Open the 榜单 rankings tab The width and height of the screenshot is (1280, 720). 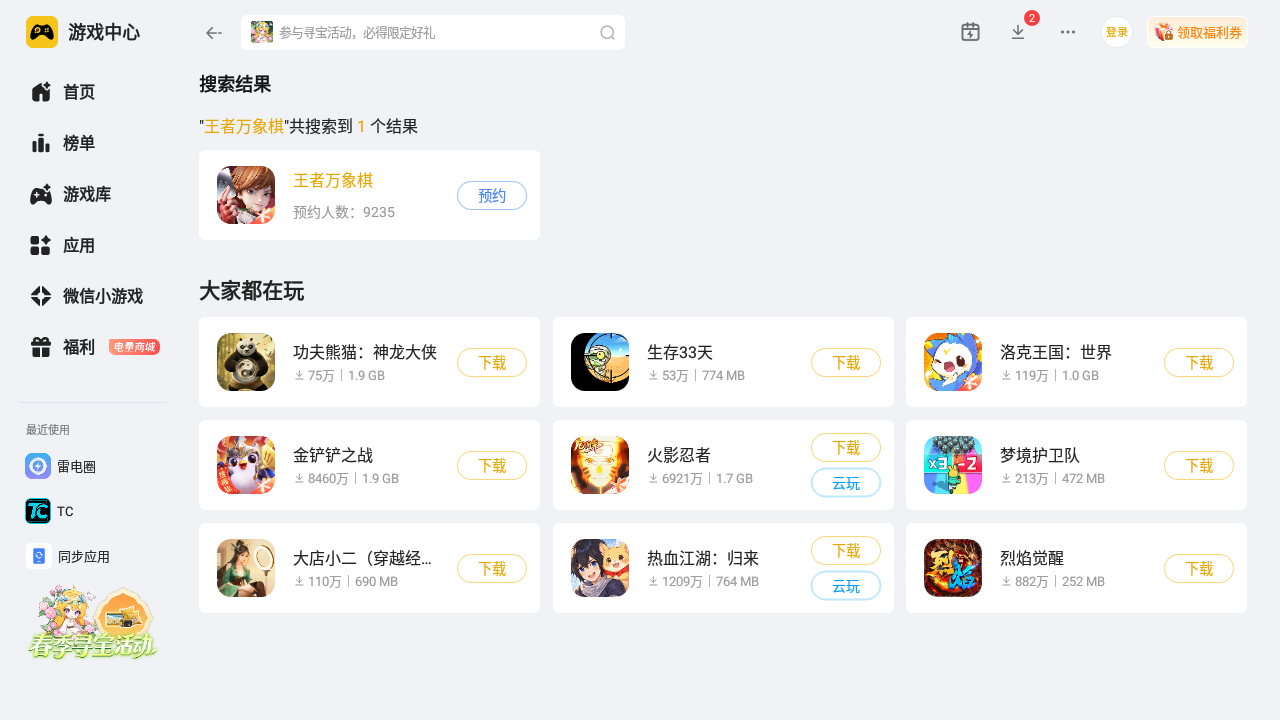(x=78, y=143)
